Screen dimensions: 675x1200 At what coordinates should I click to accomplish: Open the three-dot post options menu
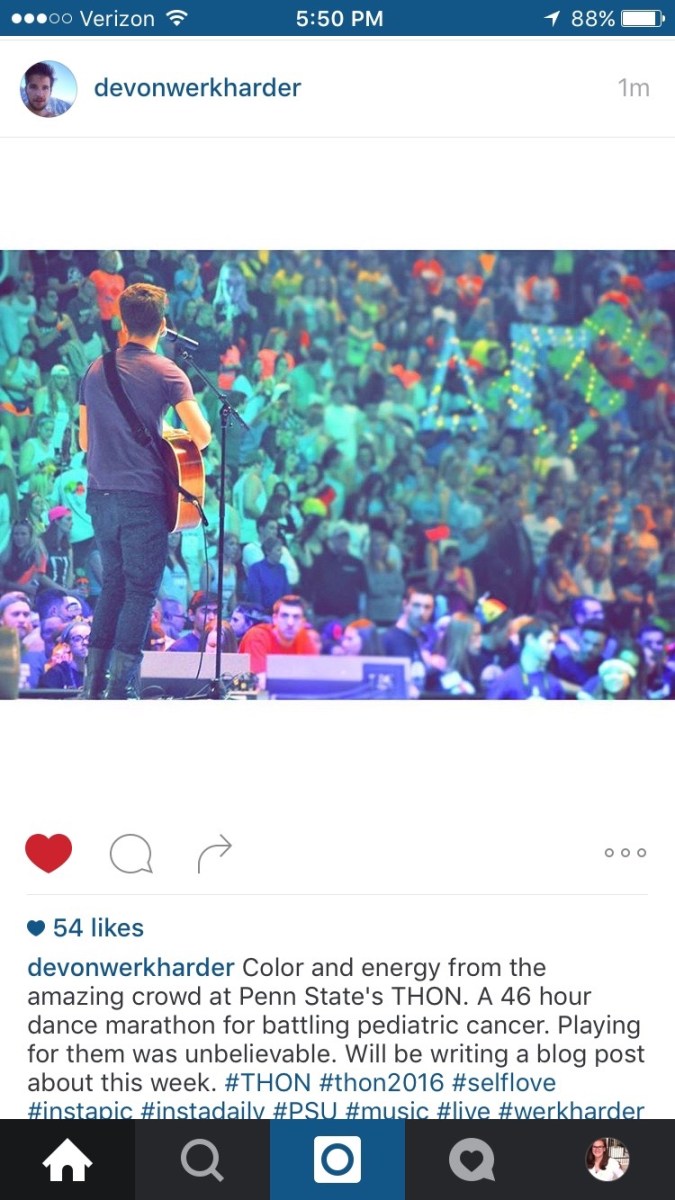tap(625, 853)
